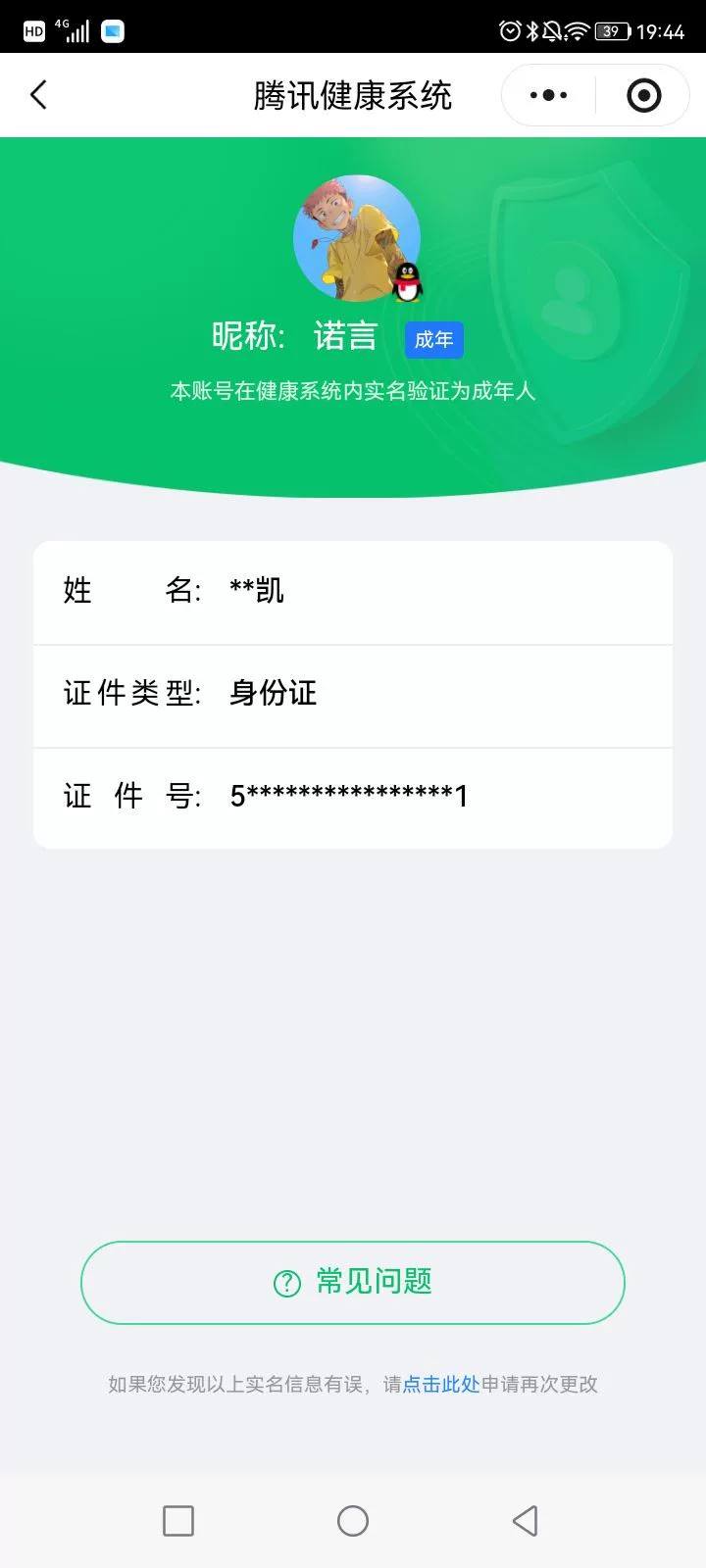Tap the mini-program close capsule circle

click(x=643, y=95)
